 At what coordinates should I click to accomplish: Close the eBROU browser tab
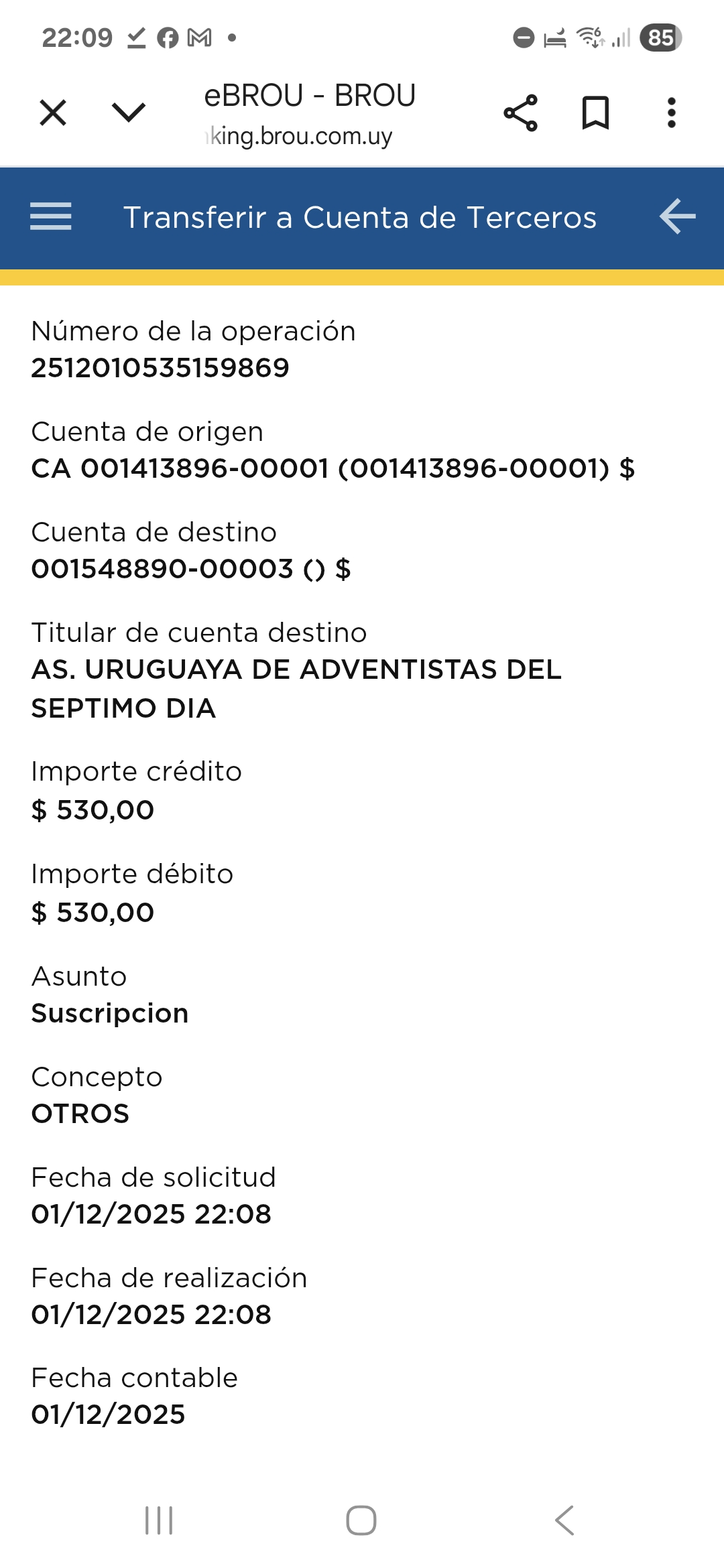tap(53, 113)
